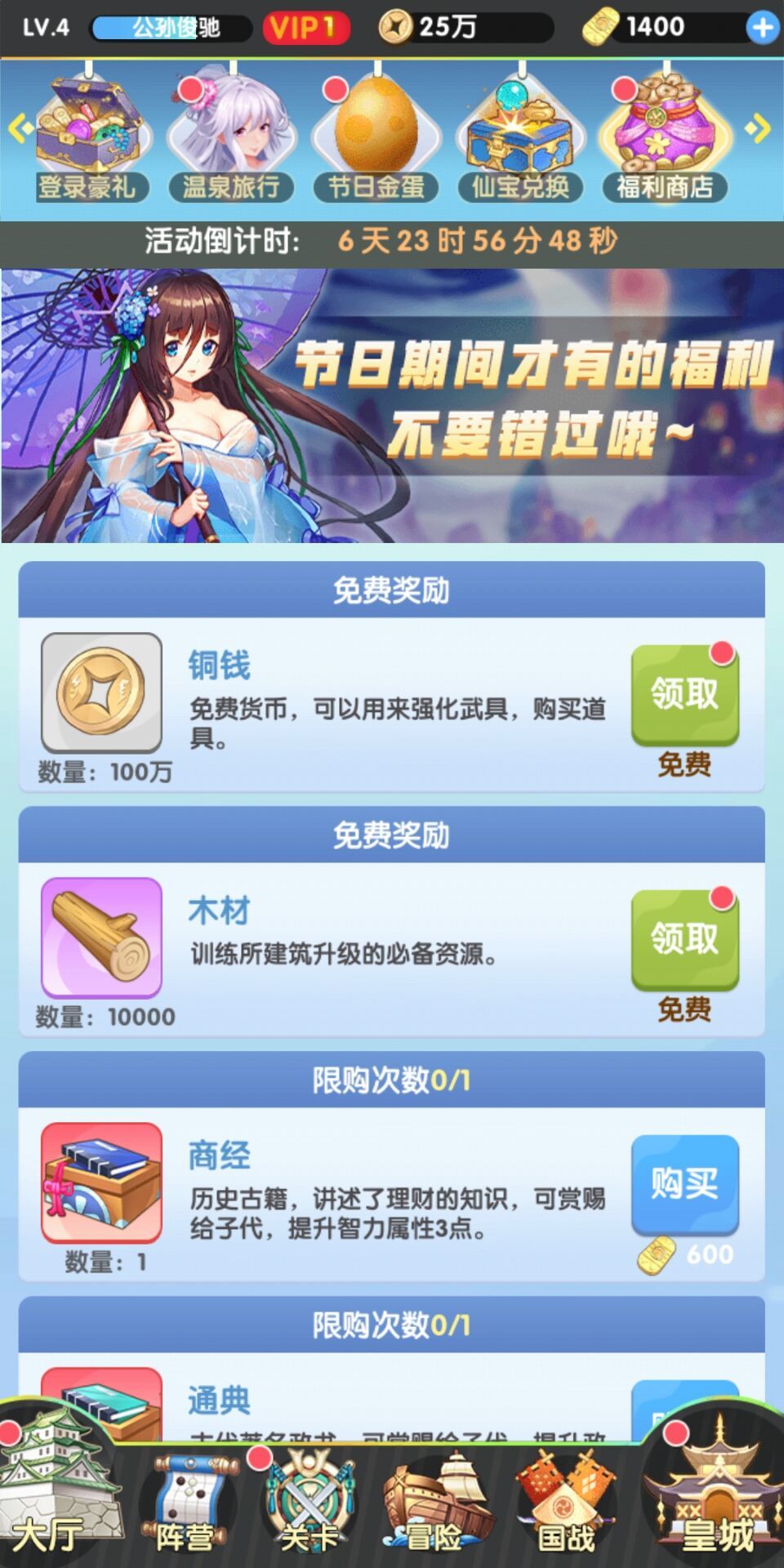Expand events left with the left arrow

click(x=18, y=127)
